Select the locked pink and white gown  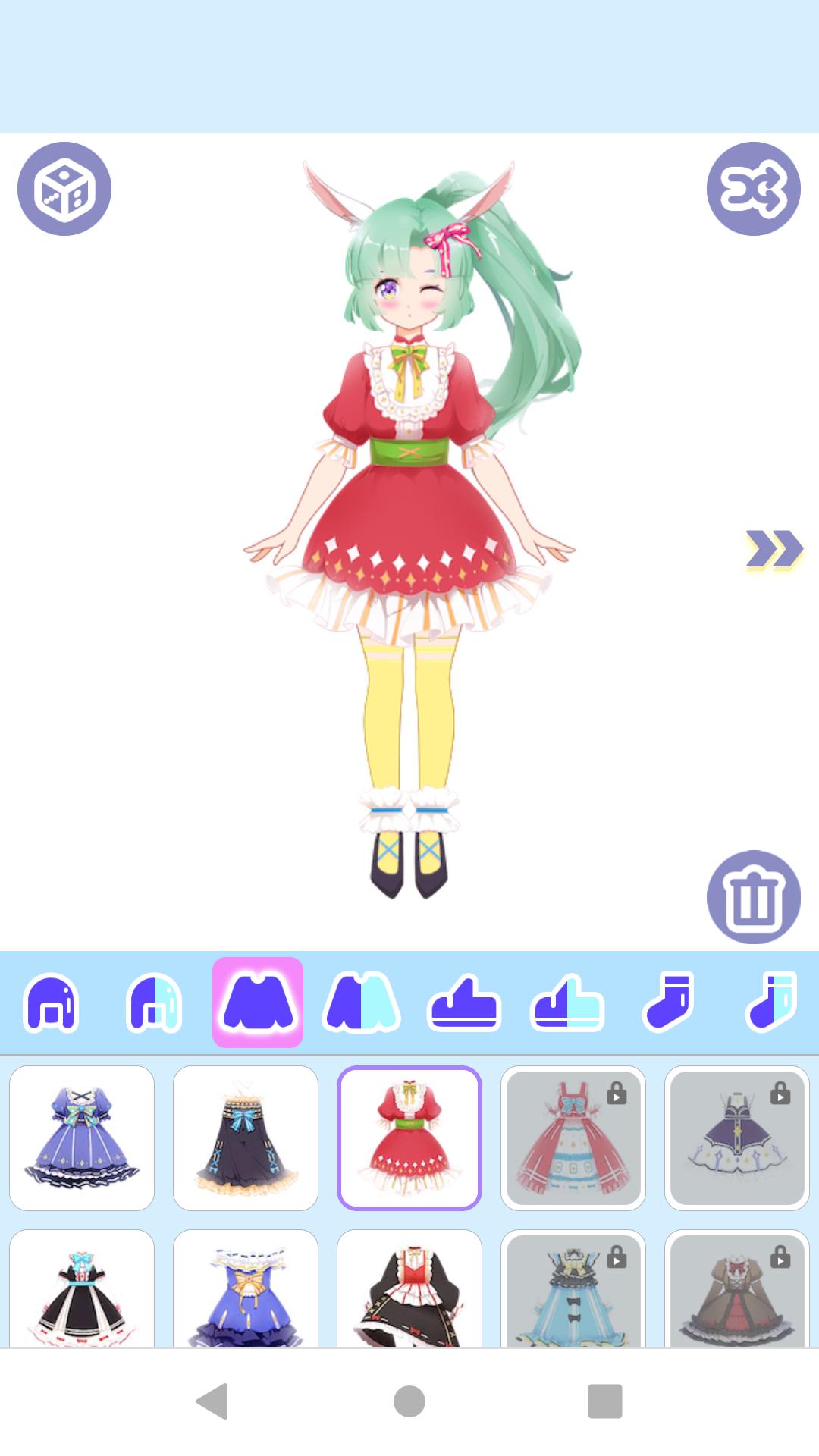tap(573, 1138)
